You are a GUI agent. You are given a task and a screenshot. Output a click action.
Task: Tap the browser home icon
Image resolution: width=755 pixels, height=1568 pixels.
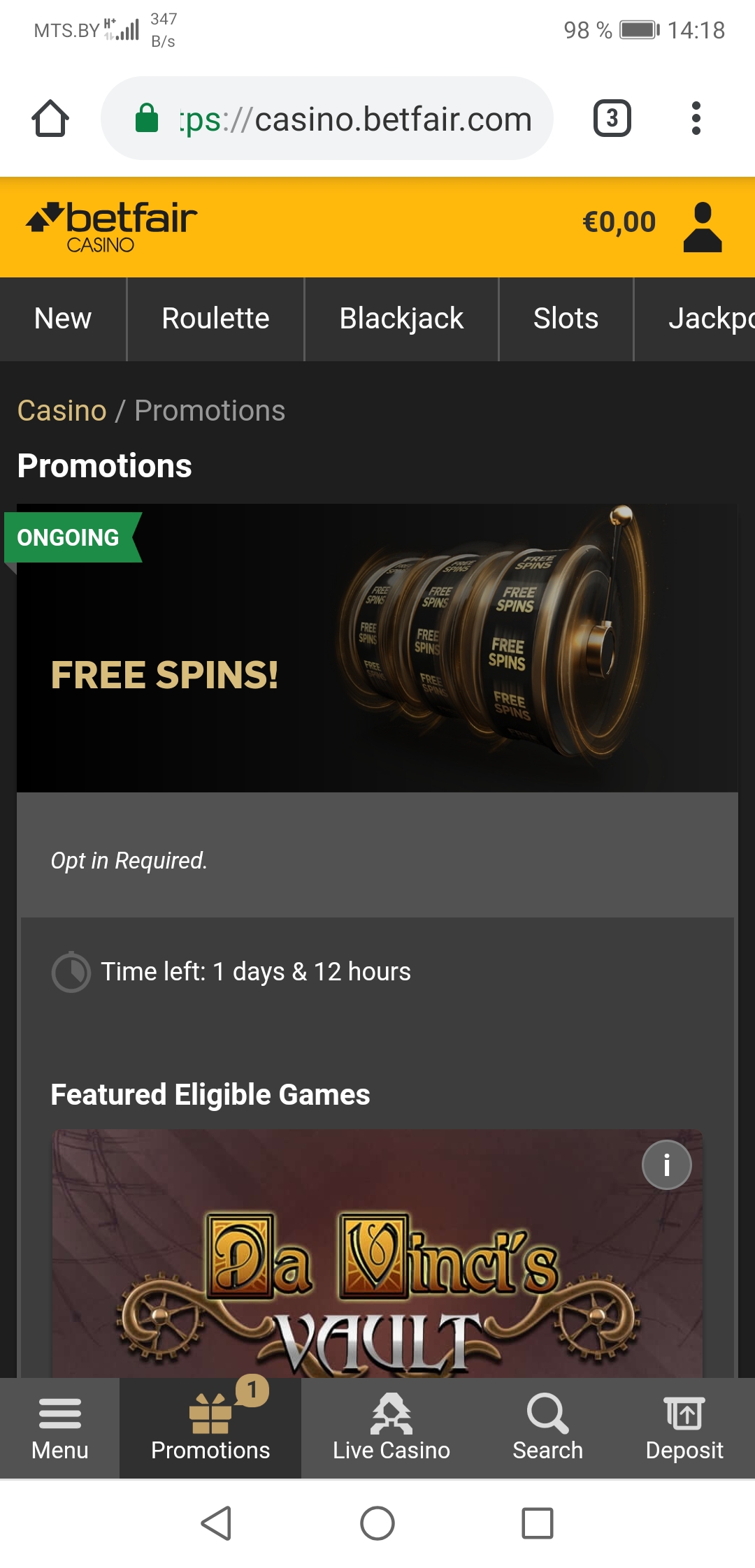click(x=50, y=118)
